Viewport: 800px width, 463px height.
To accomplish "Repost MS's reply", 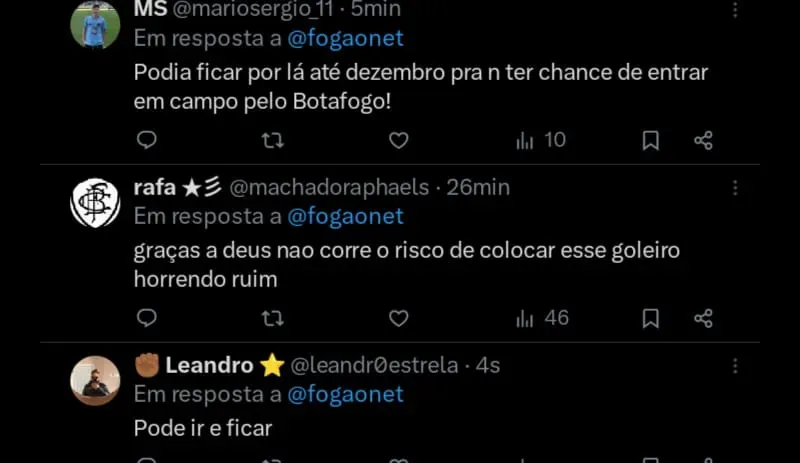I will coord(272,141).
